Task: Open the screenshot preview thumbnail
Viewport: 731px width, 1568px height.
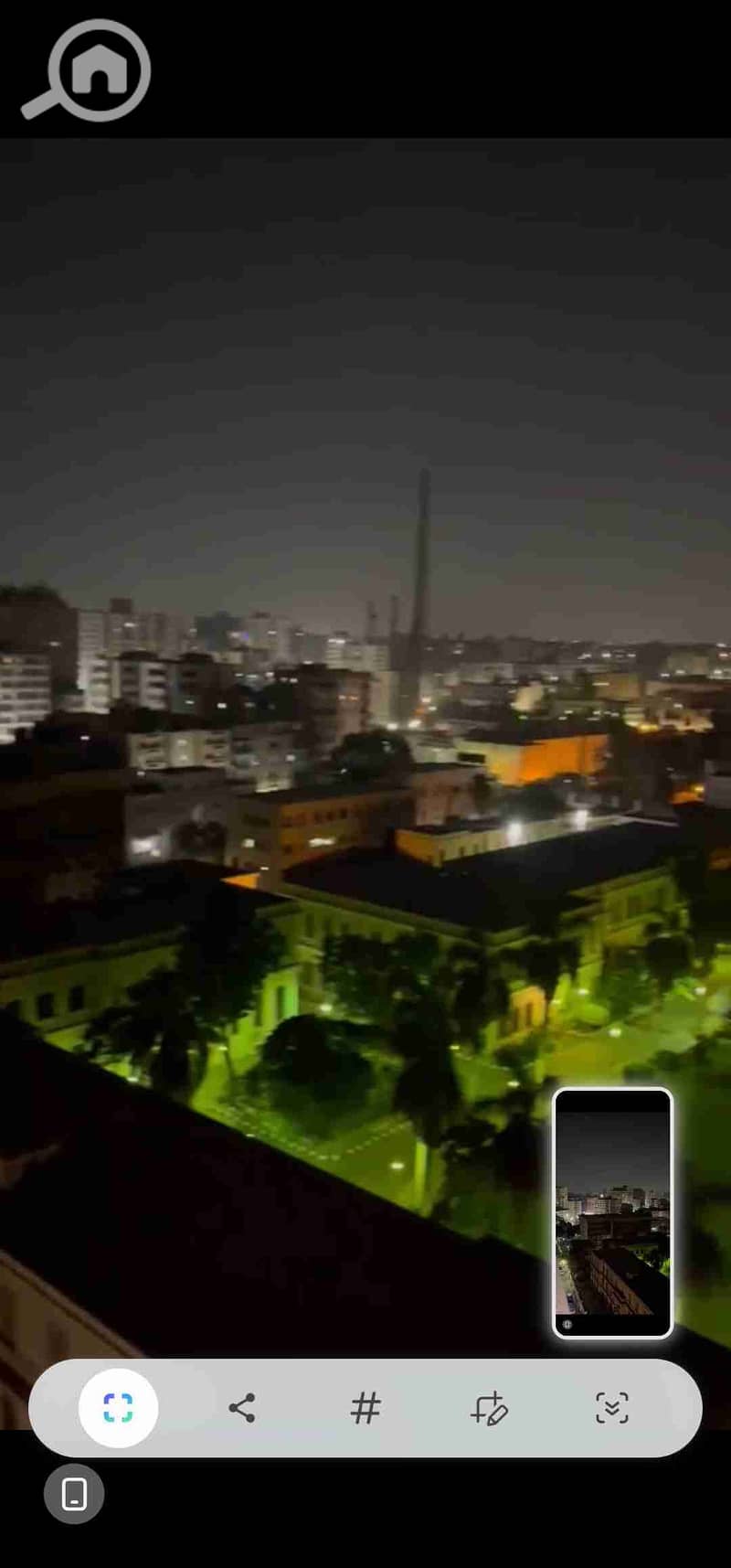Action: click(612, 1212)
